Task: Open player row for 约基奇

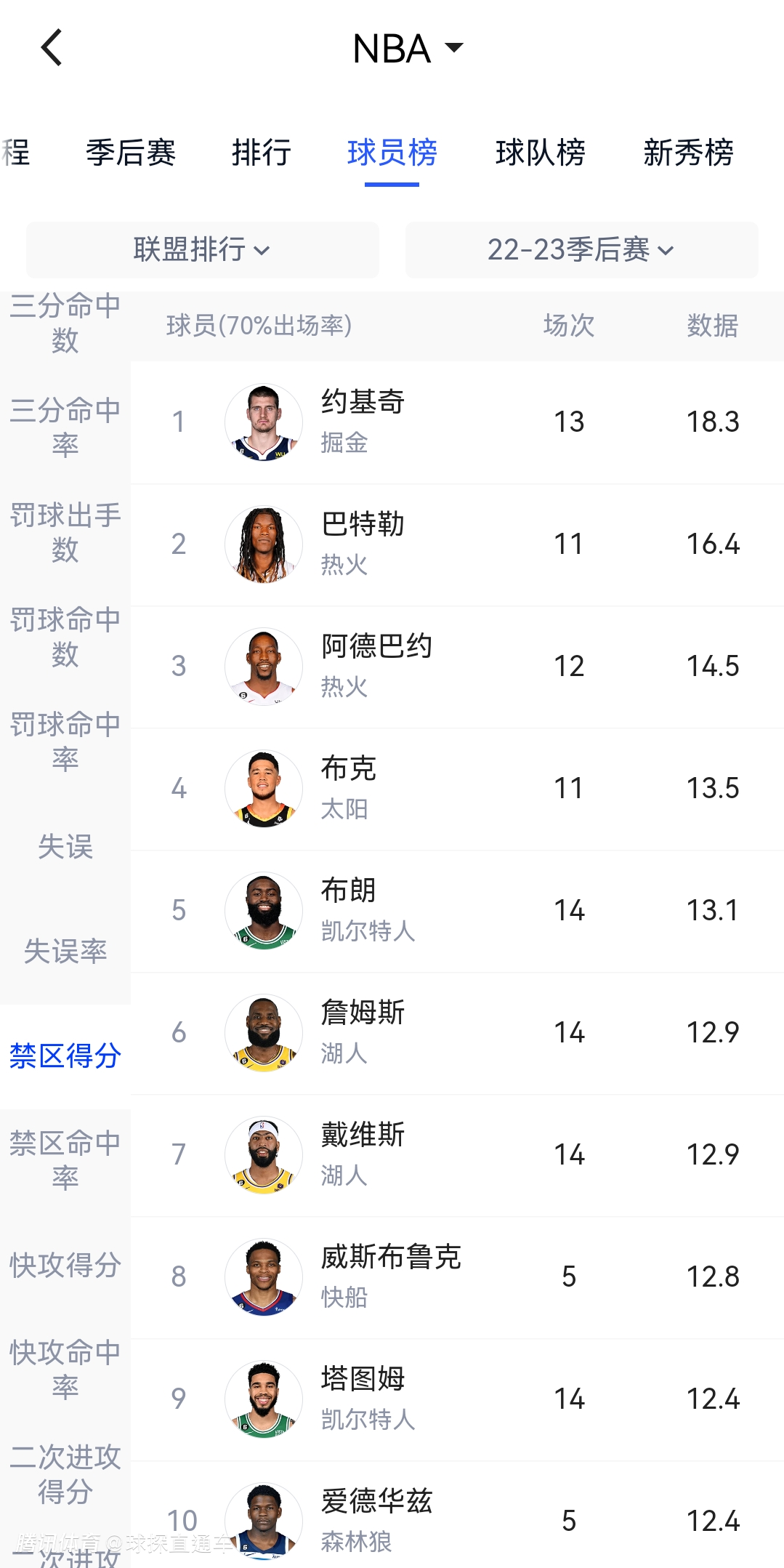Action: point(456,422)
